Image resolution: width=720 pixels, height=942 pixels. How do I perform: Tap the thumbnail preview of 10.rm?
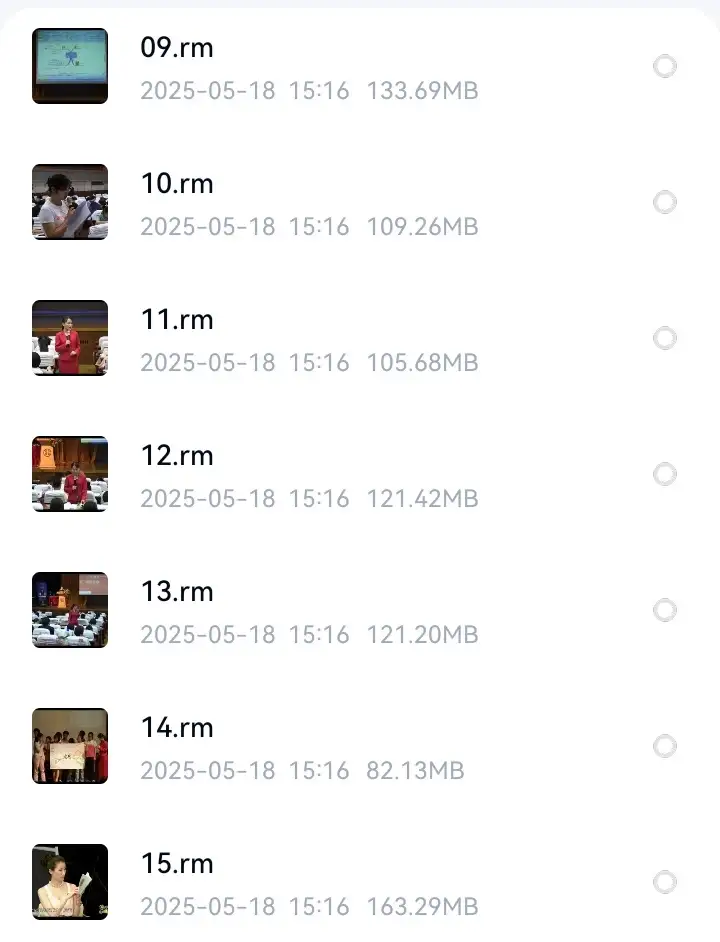click(x=69, y=202)
